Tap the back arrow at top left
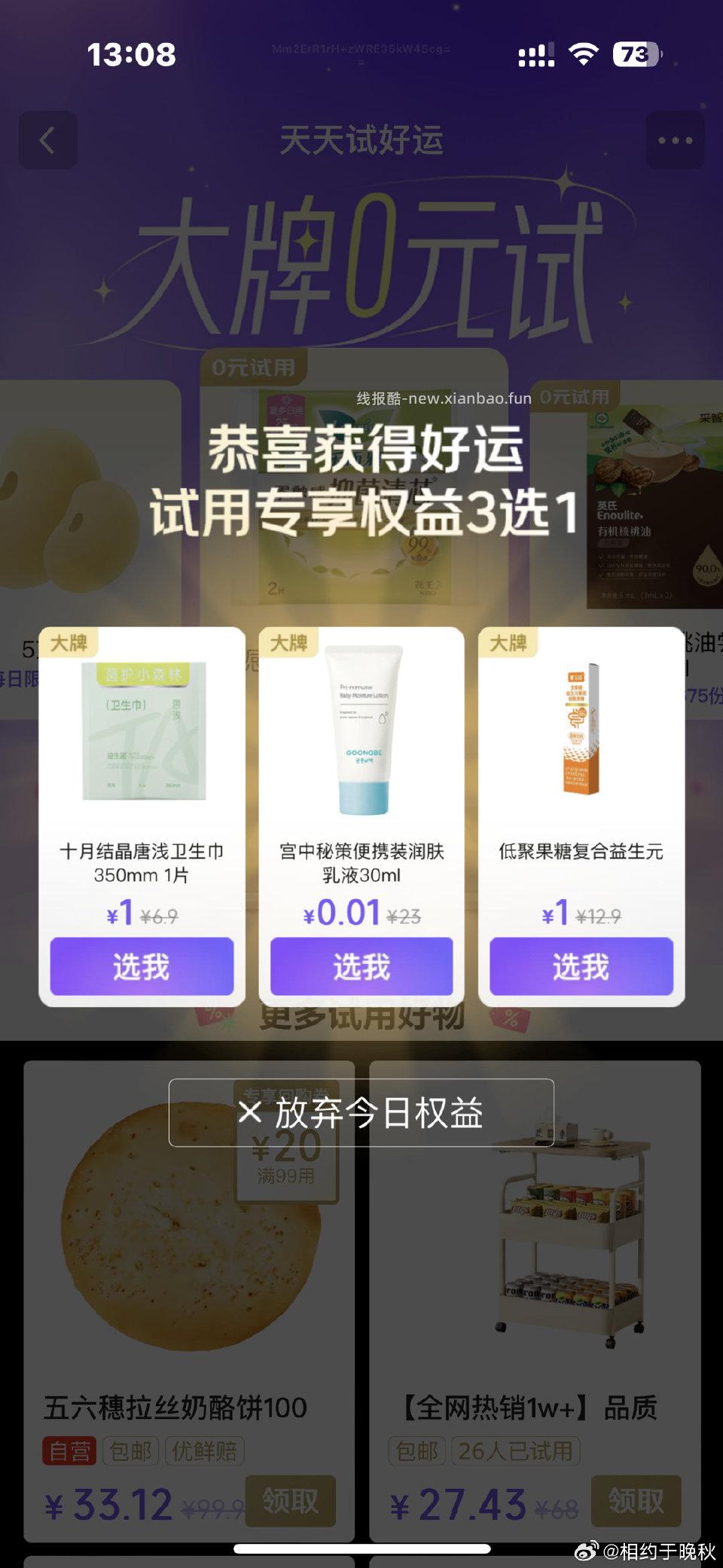Screen dimensions: 723x1568 (47, 140)
